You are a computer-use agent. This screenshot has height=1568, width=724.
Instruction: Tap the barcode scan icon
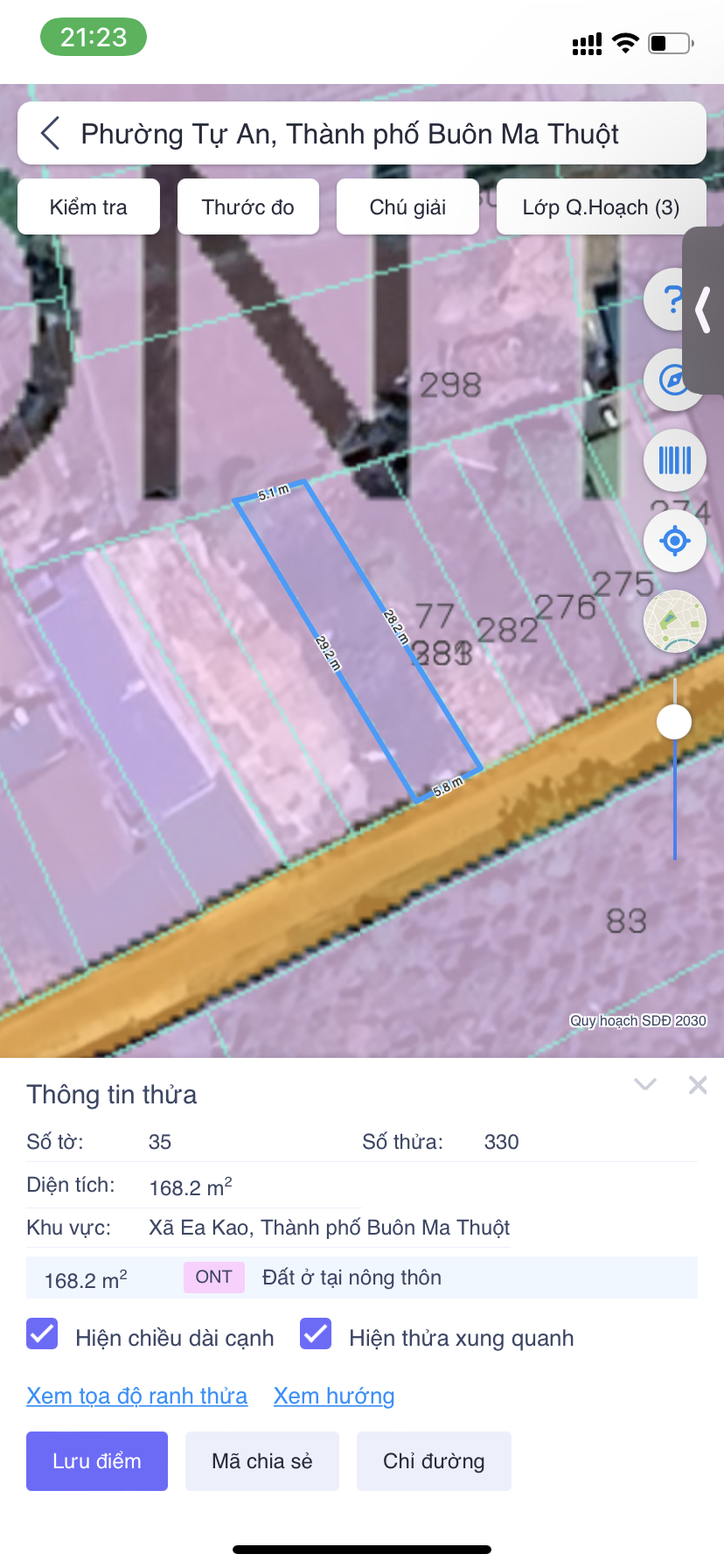click(675, 460)
